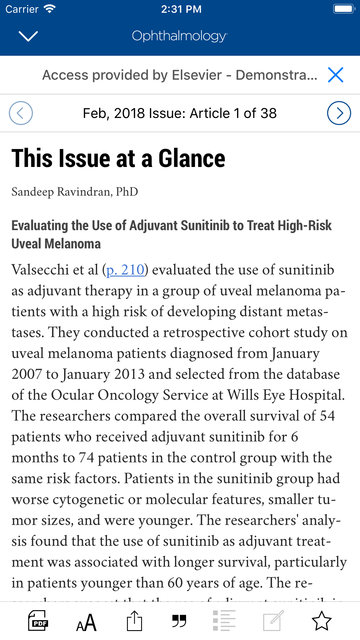Go to the previous article
This screenshot has height=640, width=360.
tap(21, 113)
